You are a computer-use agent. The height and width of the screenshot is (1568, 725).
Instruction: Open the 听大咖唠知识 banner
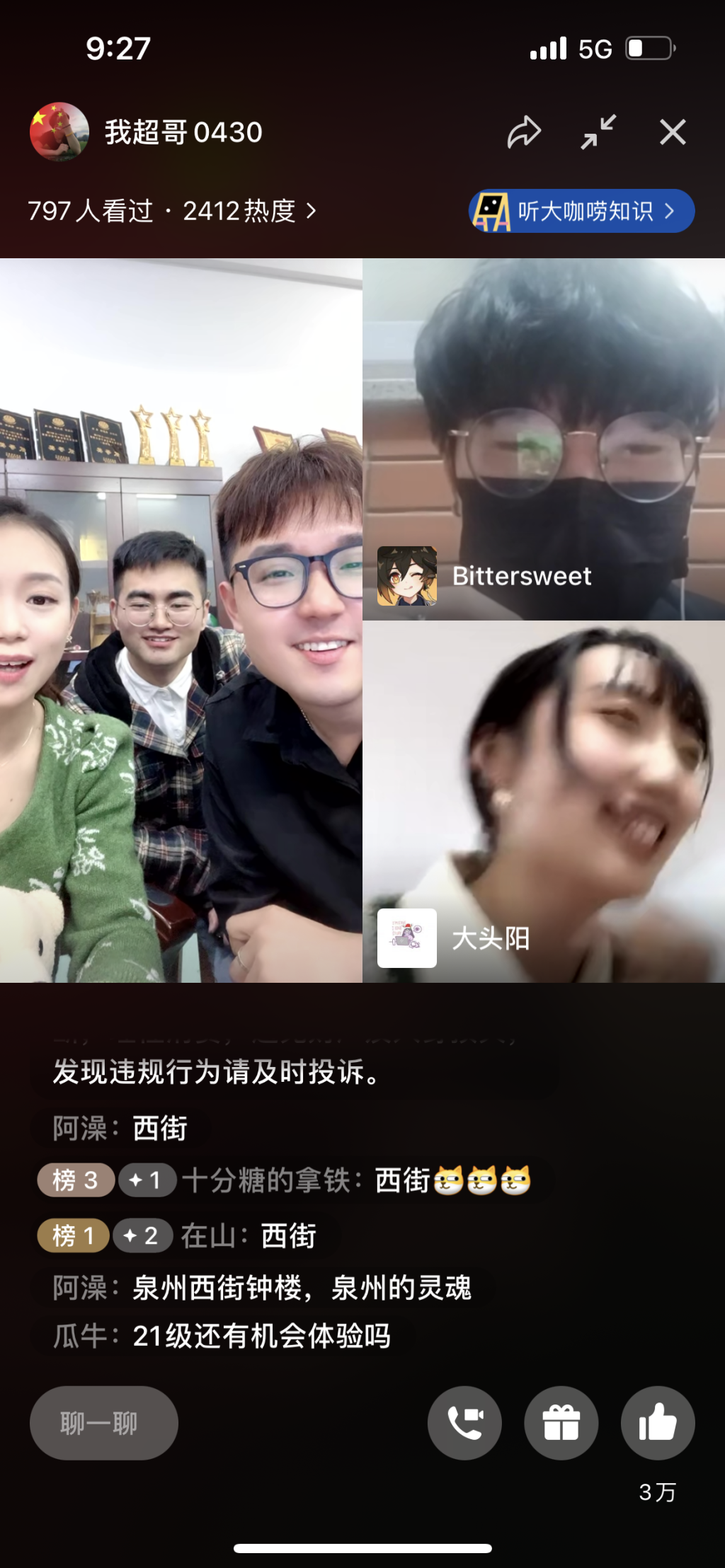click(581, 211)
